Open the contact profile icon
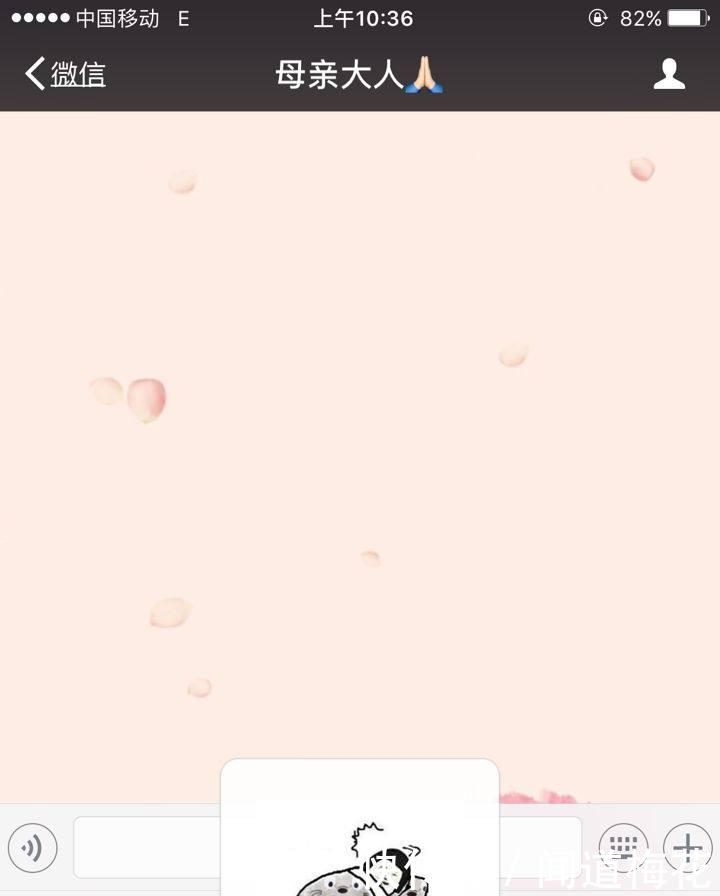 (x=669, y=74)
